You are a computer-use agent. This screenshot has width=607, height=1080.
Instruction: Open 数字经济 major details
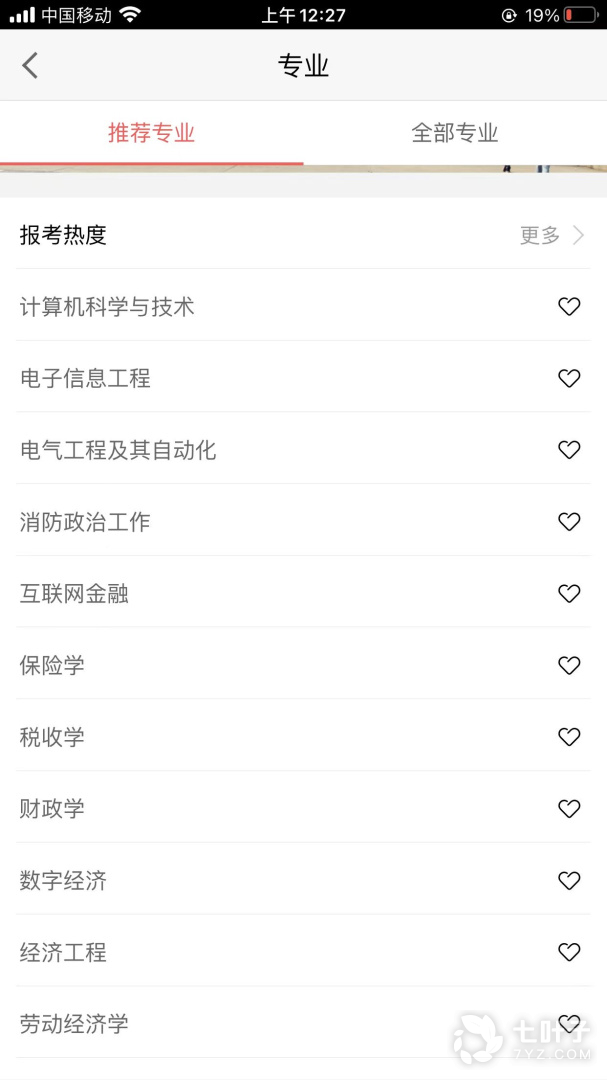tap(63, 881)
